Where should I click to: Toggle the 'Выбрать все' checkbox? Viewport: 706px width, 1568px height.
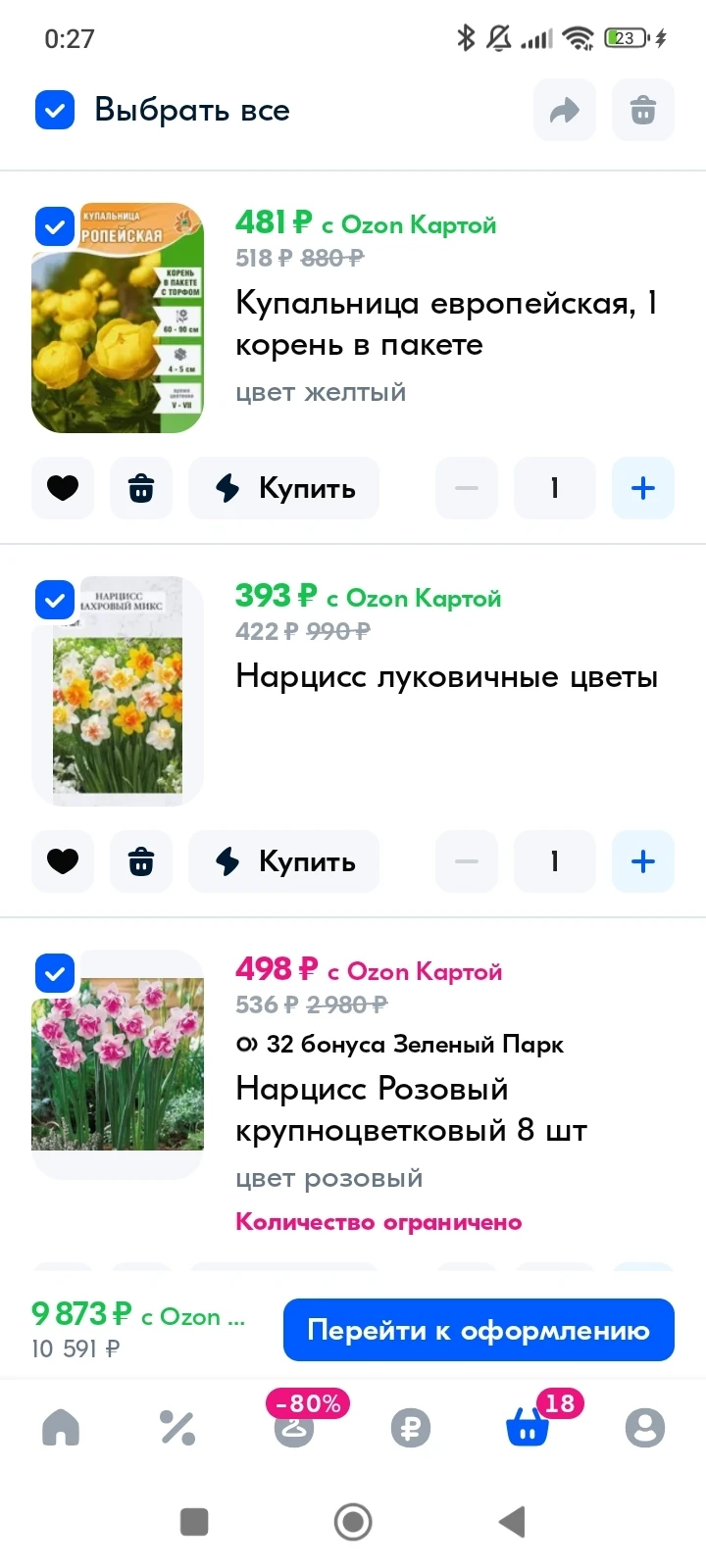tap(55, 110)
